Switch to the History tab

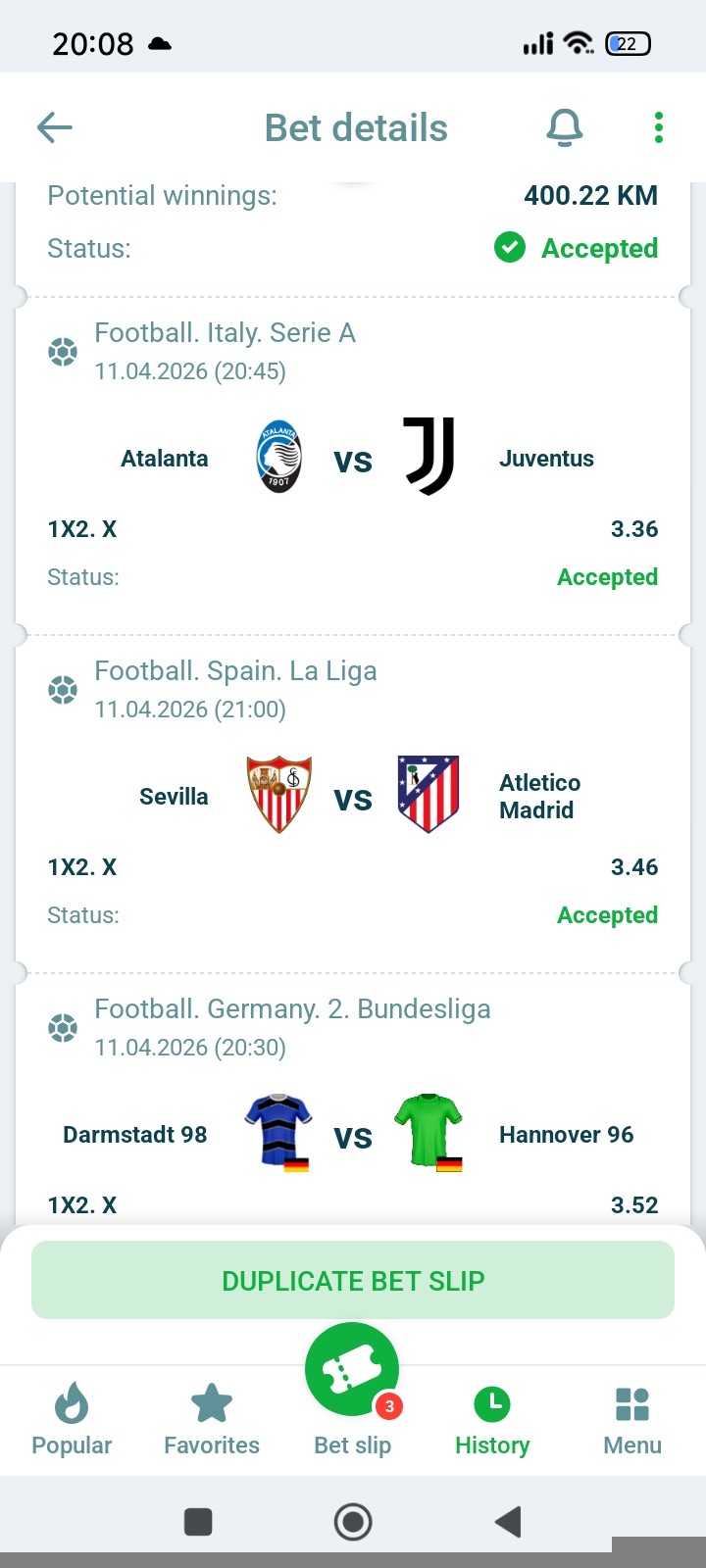pos(492,1419)
